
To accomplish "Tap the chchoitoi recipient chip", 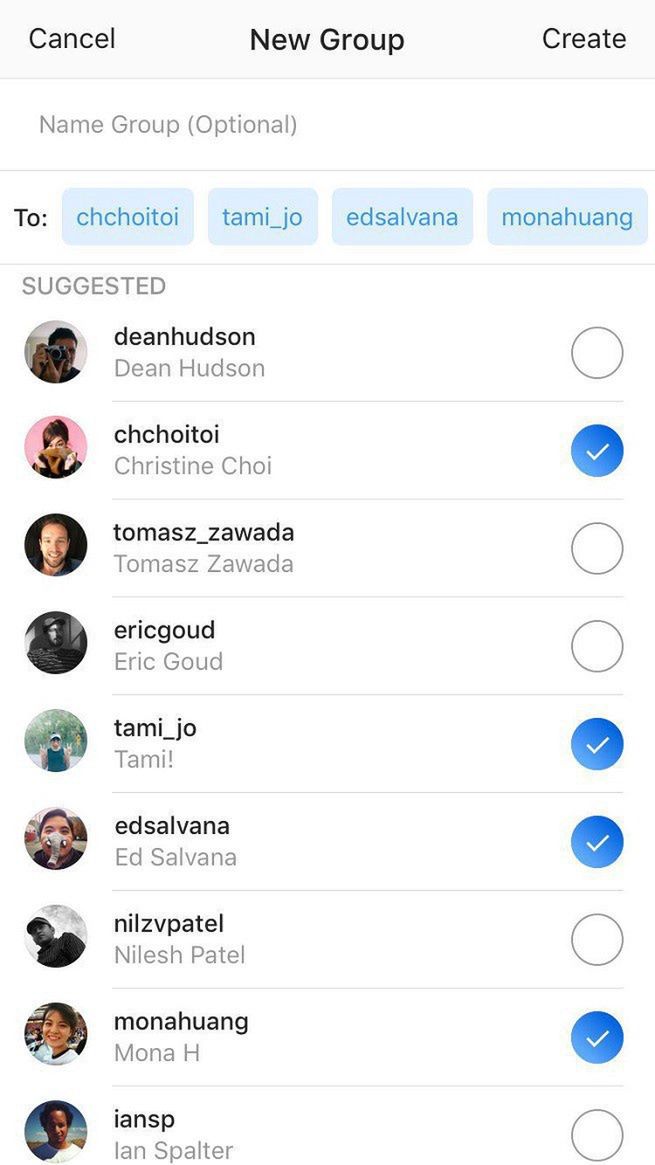I will [x=127, y=217].
